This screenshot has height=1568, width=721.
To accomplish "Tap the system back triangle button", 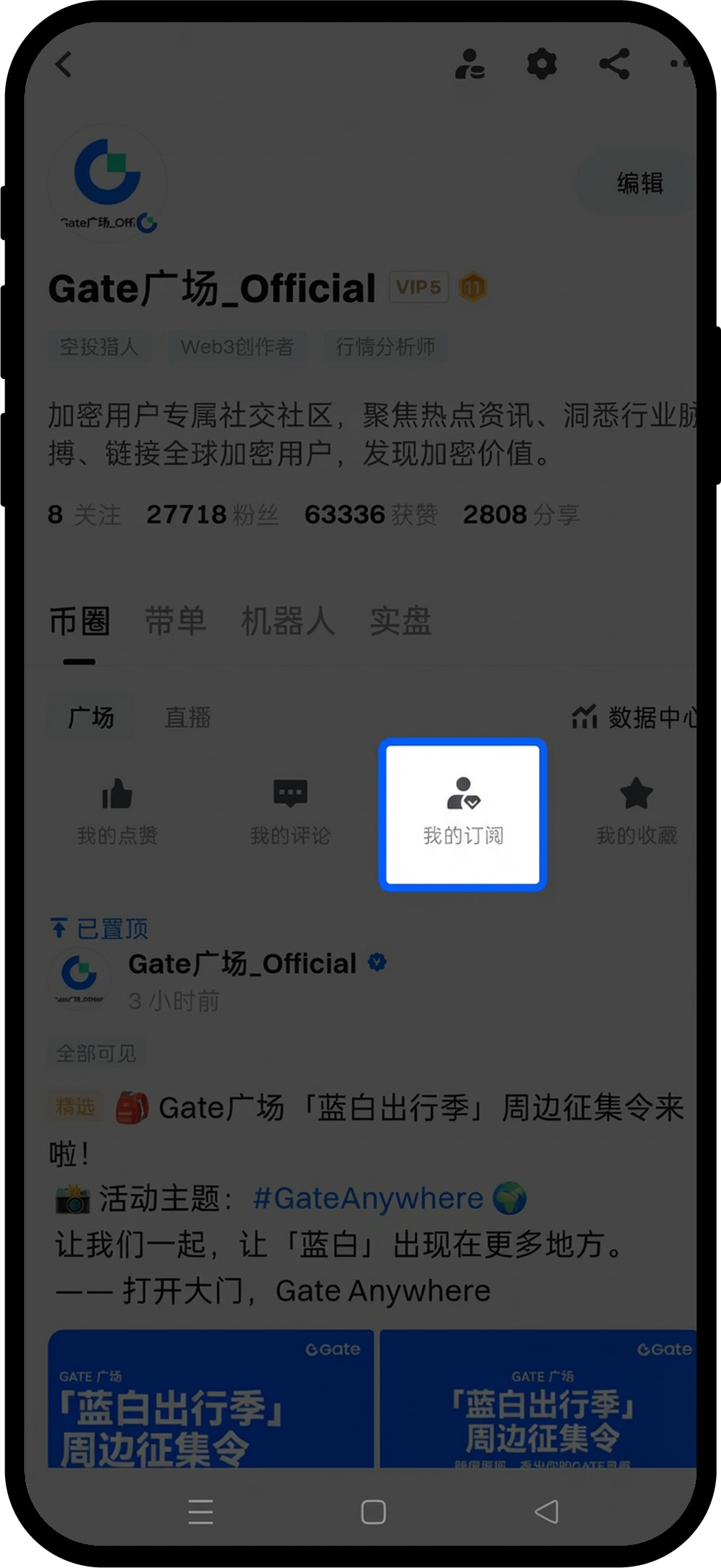I will 546,1511.
